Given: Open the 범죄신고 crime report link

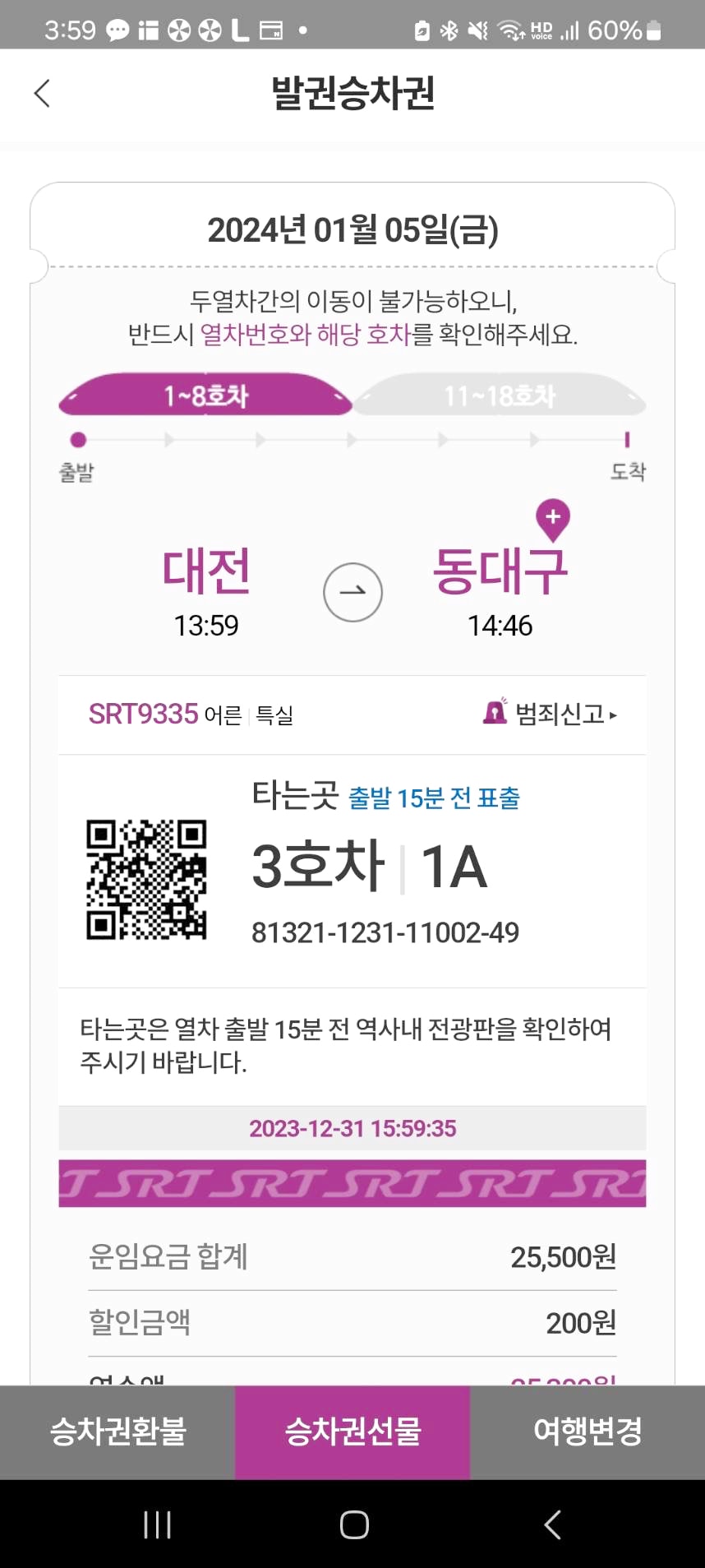Looking at the screenshot, I should click(551, 713).
